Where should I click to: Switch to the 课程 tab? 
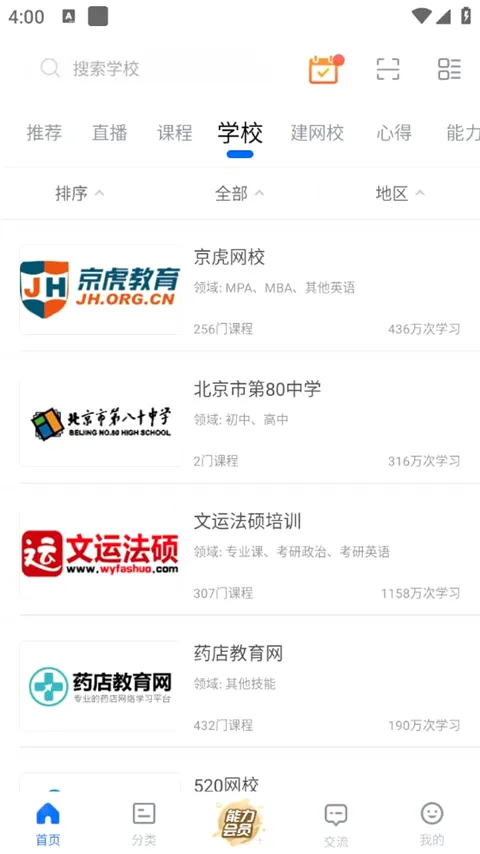click(x=175, y=133)
